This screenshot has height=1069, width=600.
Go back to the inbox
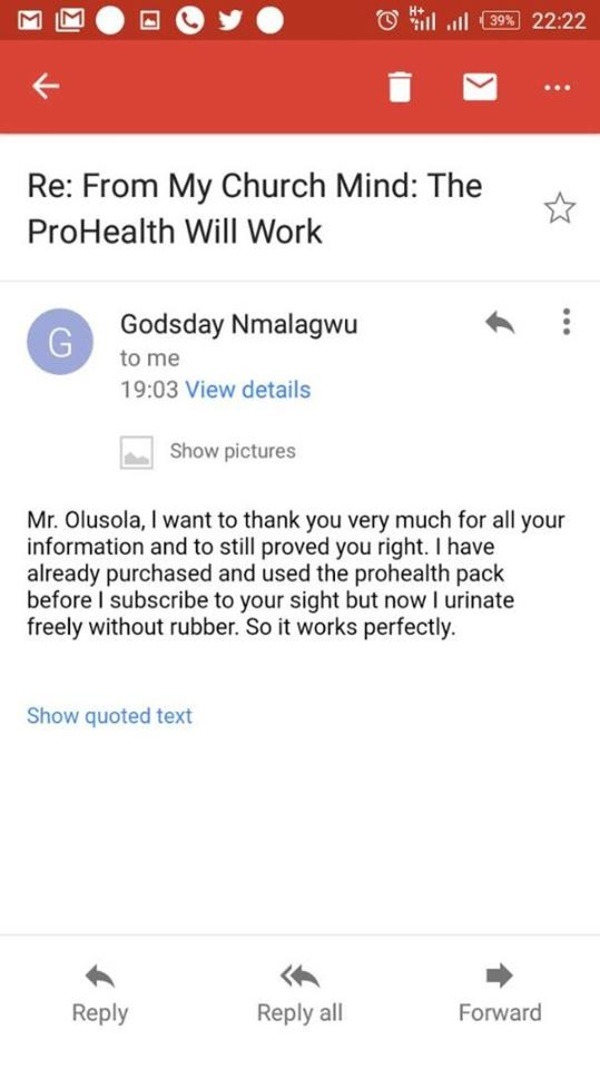pos(43,88)
